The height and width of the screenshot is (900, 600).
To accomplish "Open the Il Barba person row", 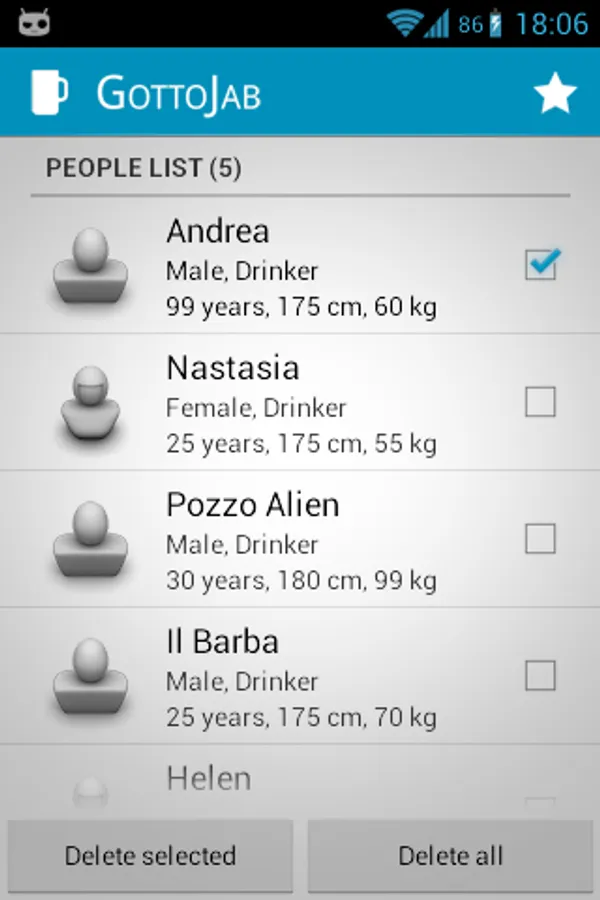I will (300, 677).
